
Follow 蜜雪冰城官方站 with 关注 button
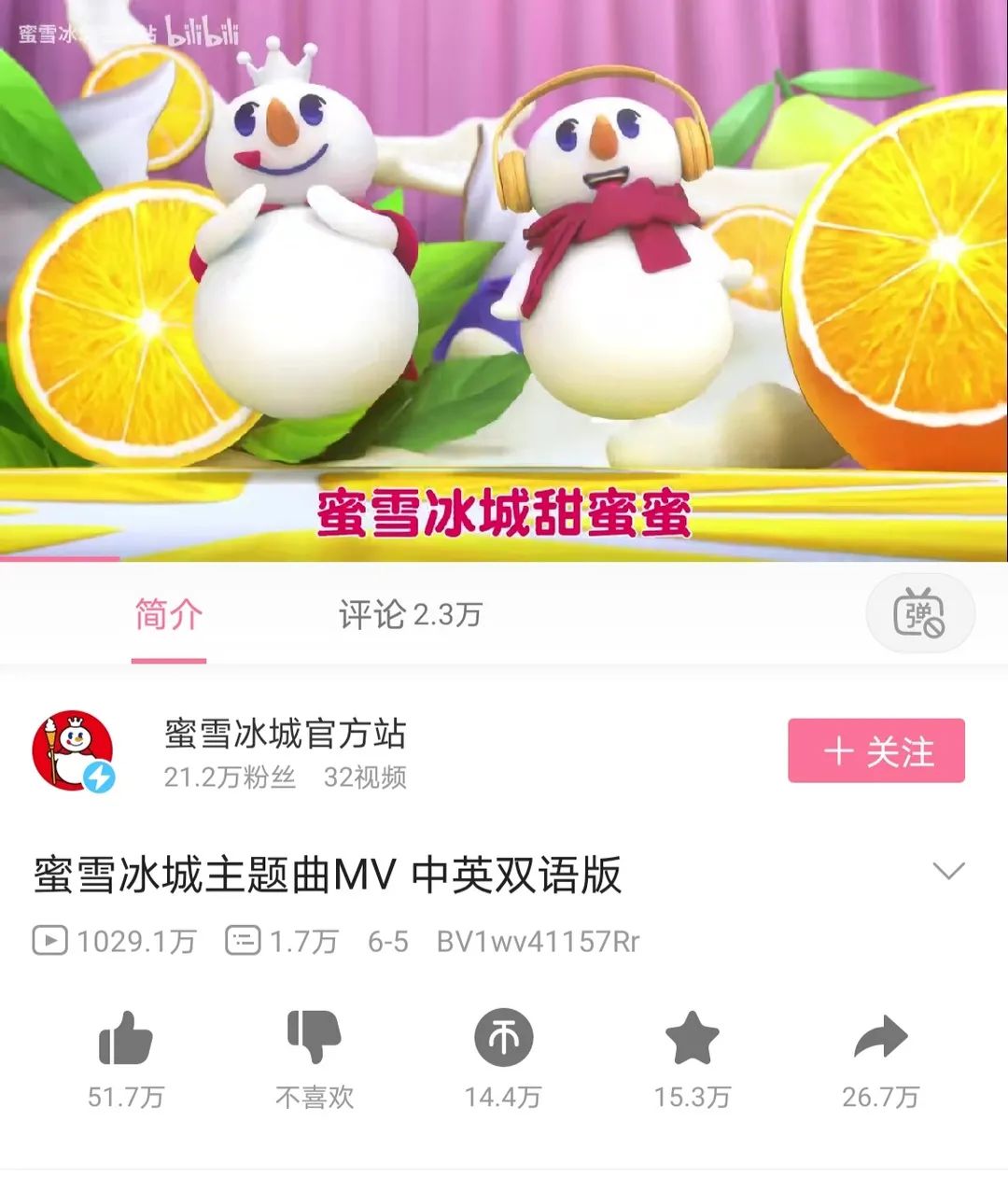pos(875,750)
